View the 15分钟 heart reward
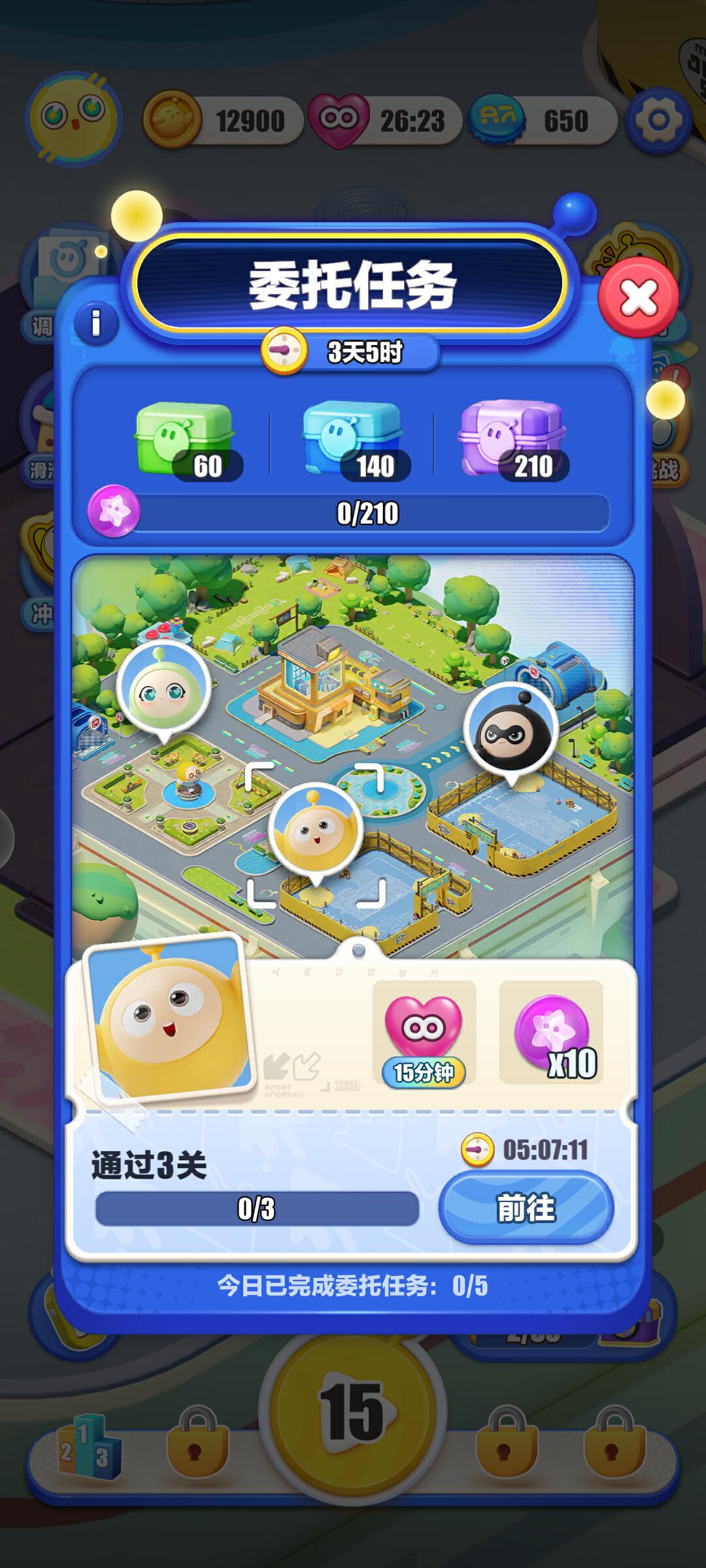This screenshot has height=1568, width=706. click(x=424, y=1032)
